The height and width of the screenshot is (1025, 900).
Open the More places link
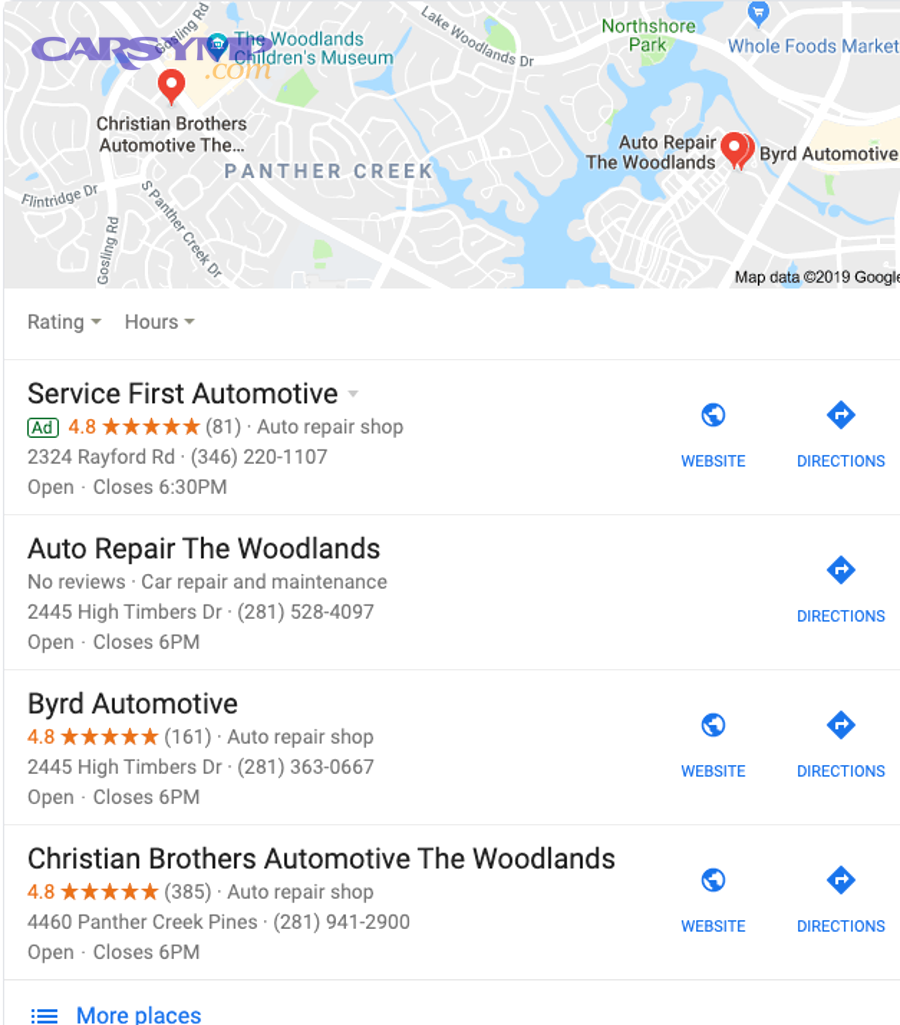pos(138,1014)
